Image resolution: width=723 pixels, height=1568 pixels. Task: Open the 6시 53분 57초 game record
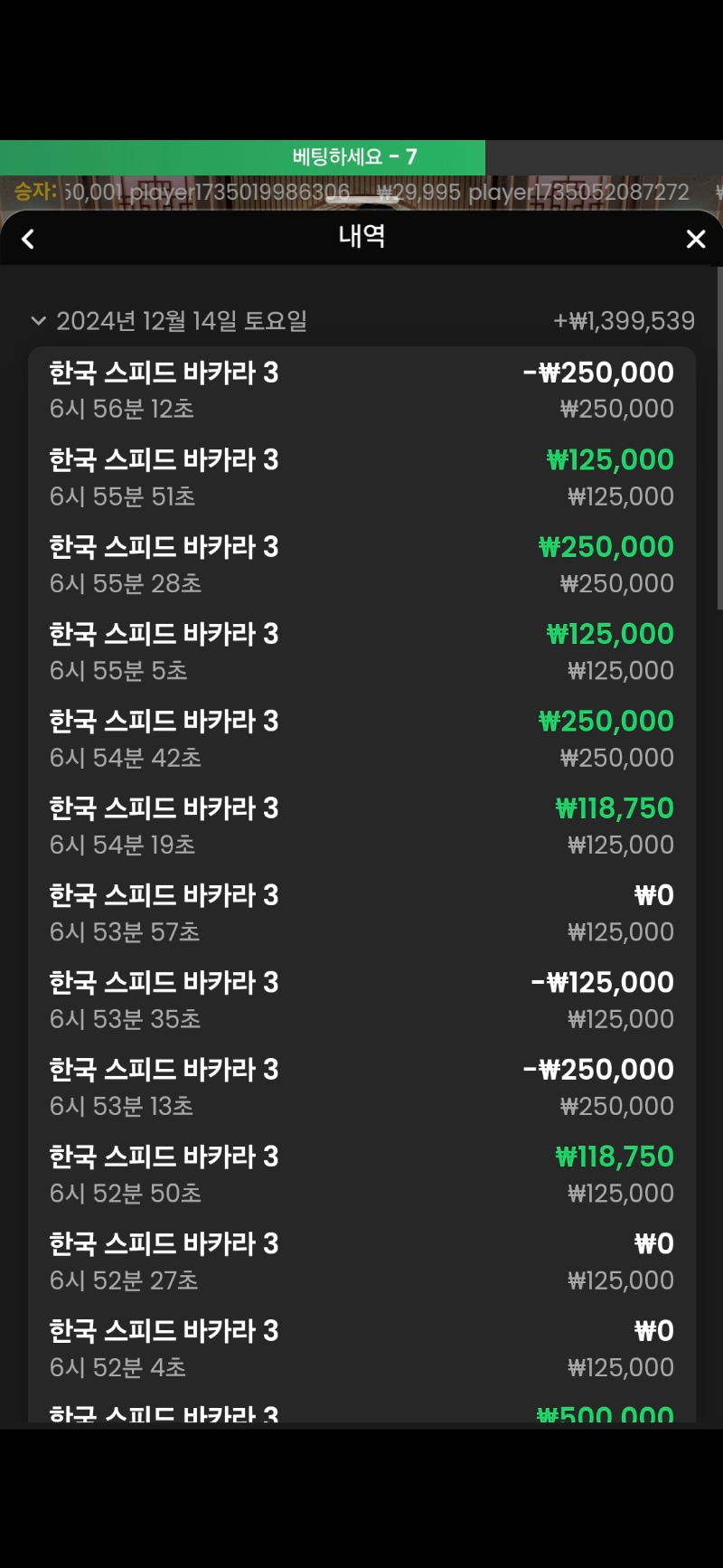pos(361,912)
